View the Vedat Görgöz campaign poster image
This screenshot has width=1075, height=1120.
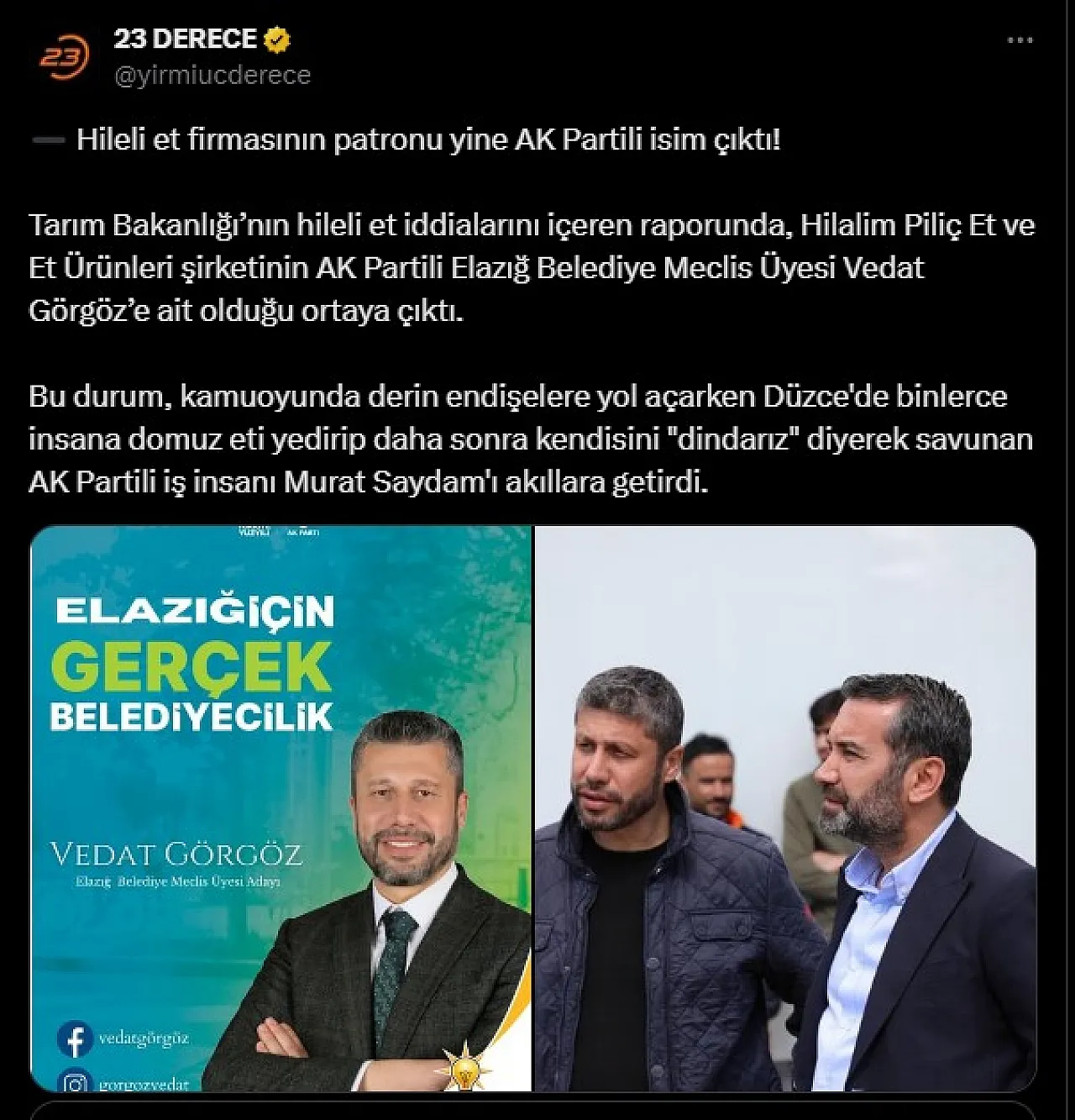tap(281, 808)
